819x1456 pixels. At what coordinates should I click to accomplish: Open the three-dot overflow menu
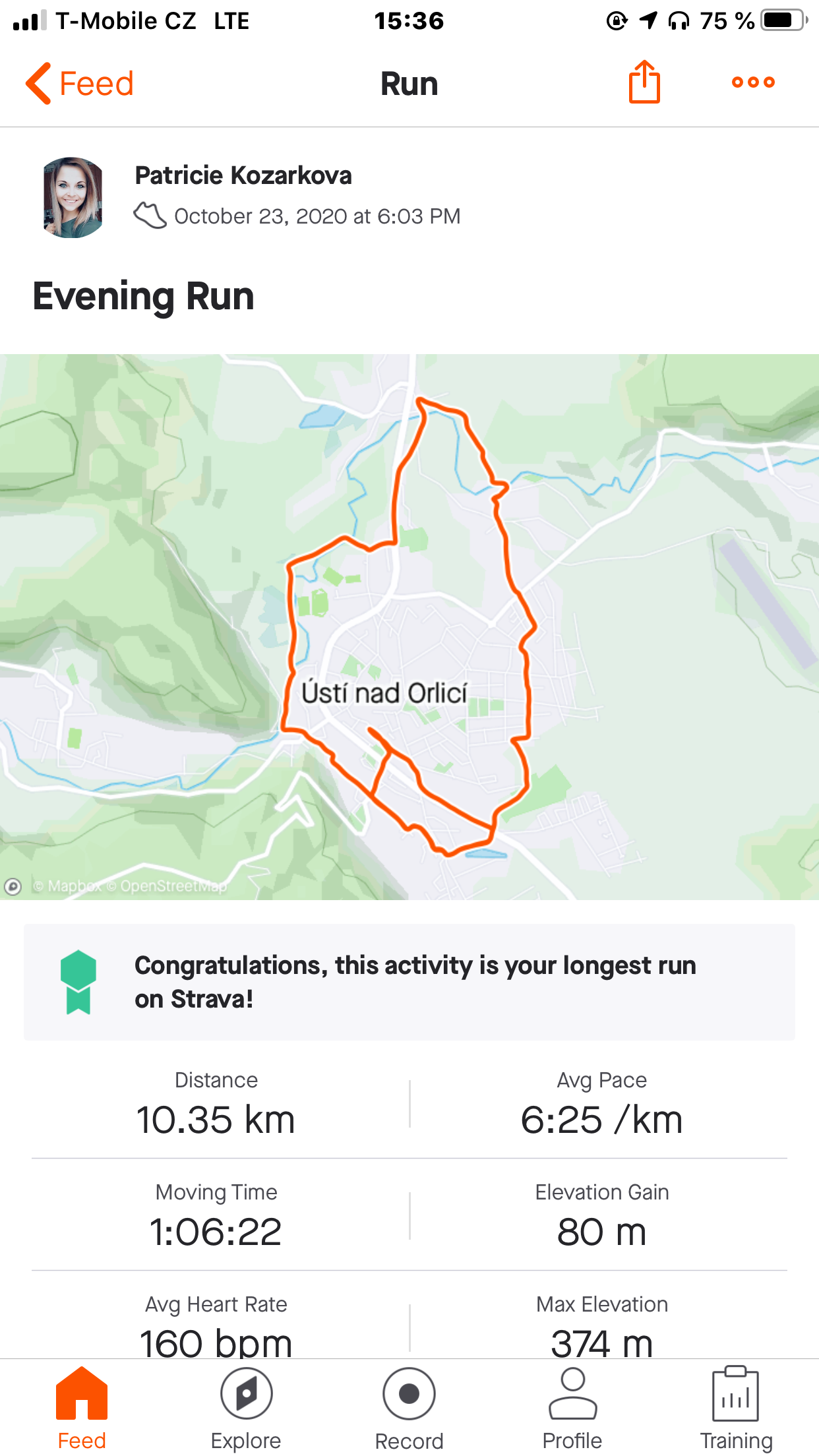pos(753,82)
